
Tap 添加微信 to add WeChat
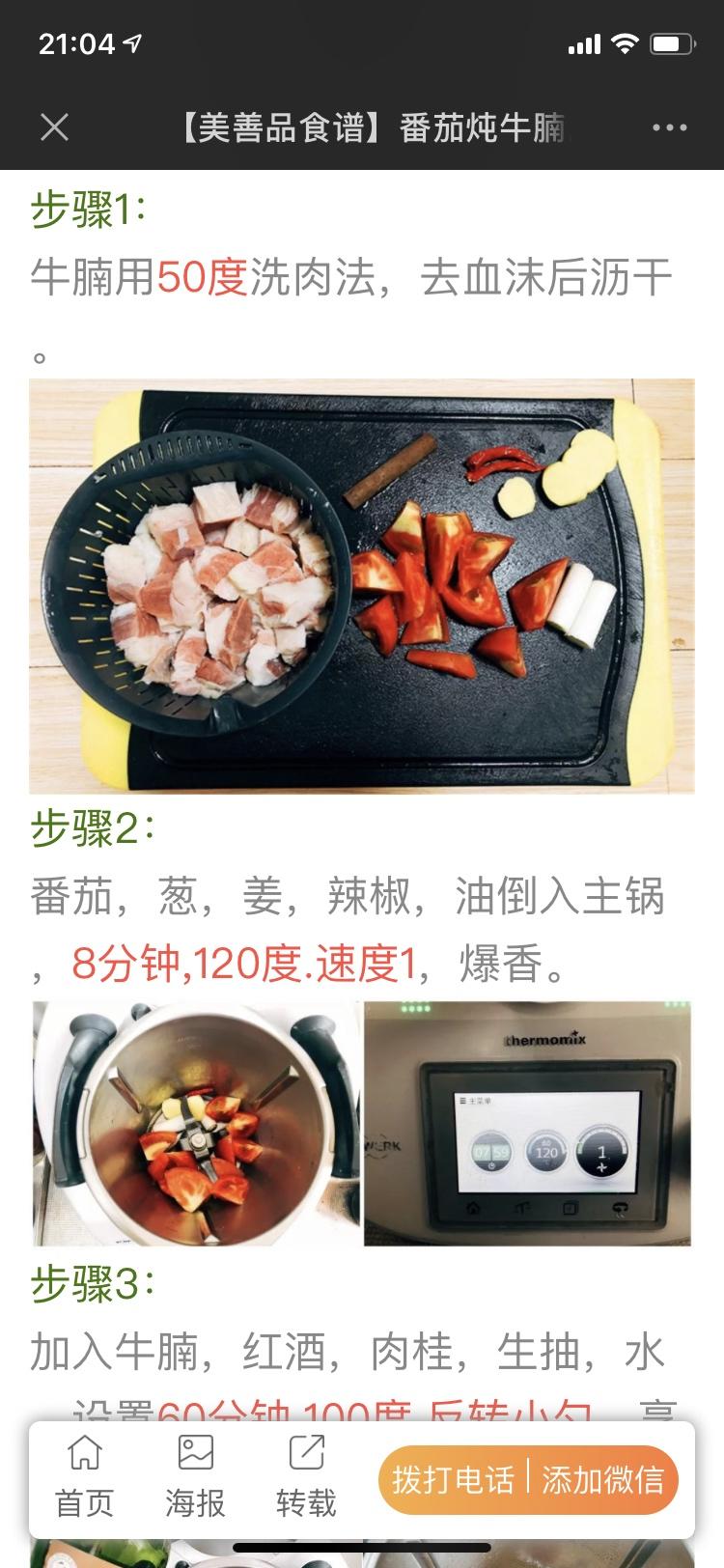(603, 1479)
